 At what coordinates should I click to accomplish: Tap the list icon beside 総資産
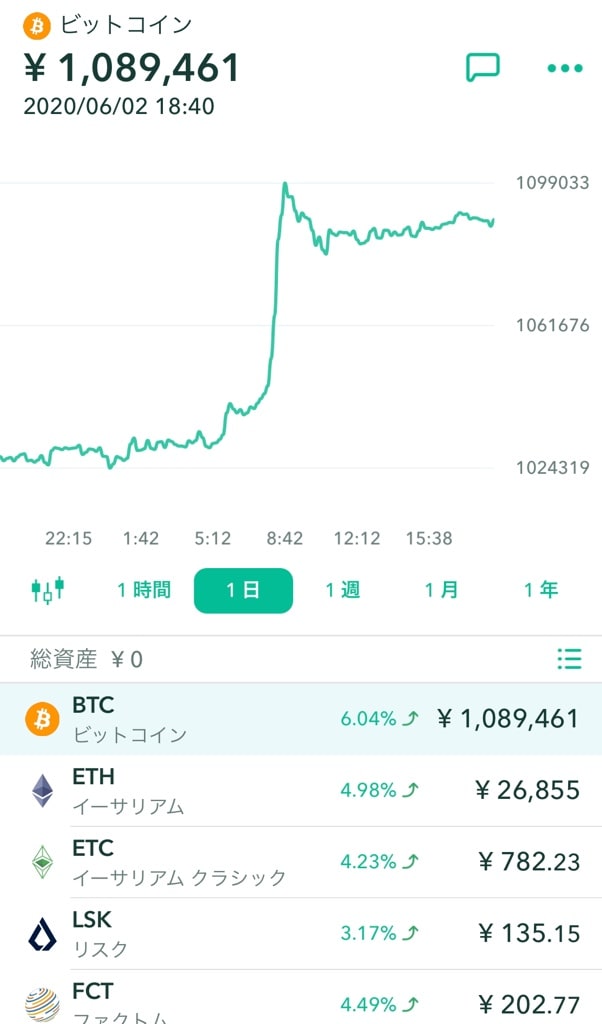click(569, 659)
